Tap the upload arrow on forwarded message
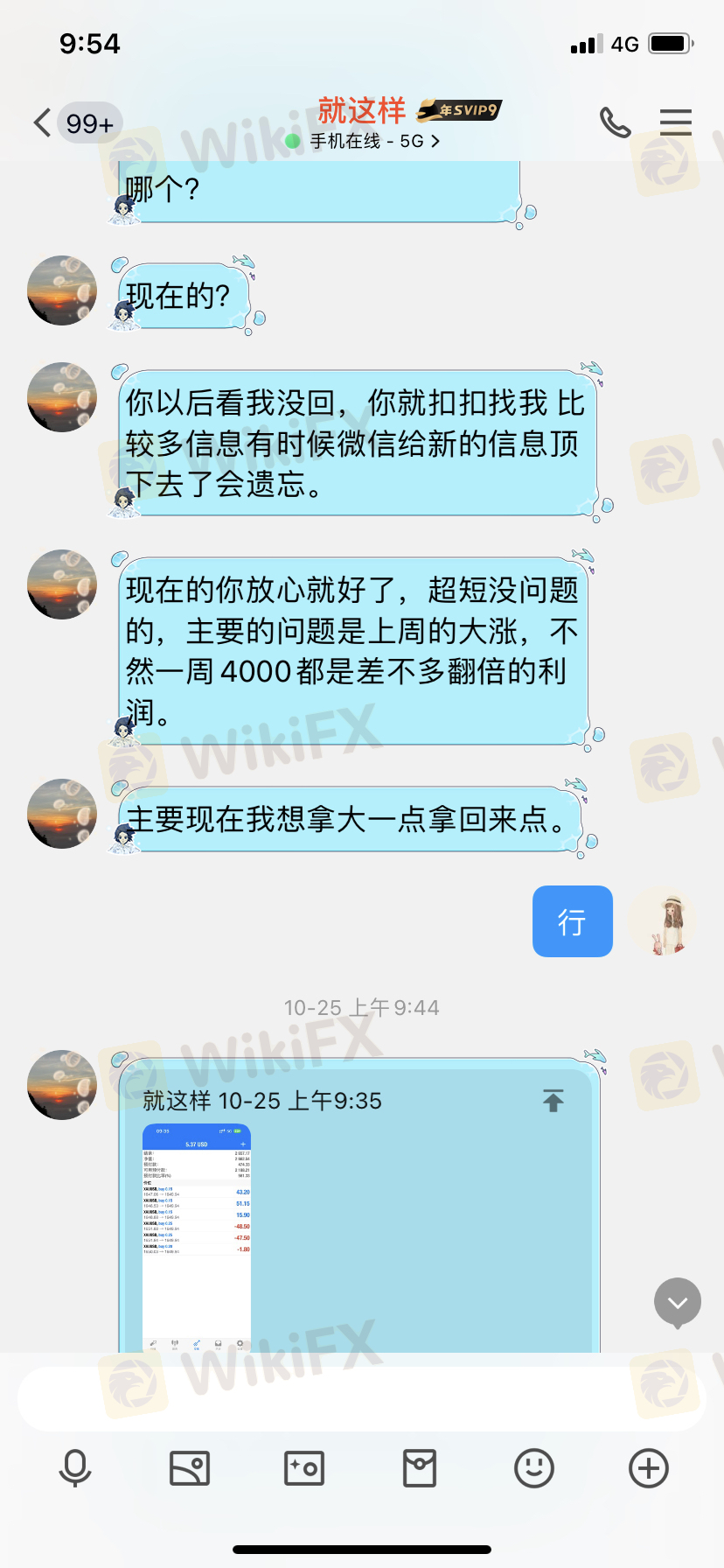 [x=553, y=1100]
